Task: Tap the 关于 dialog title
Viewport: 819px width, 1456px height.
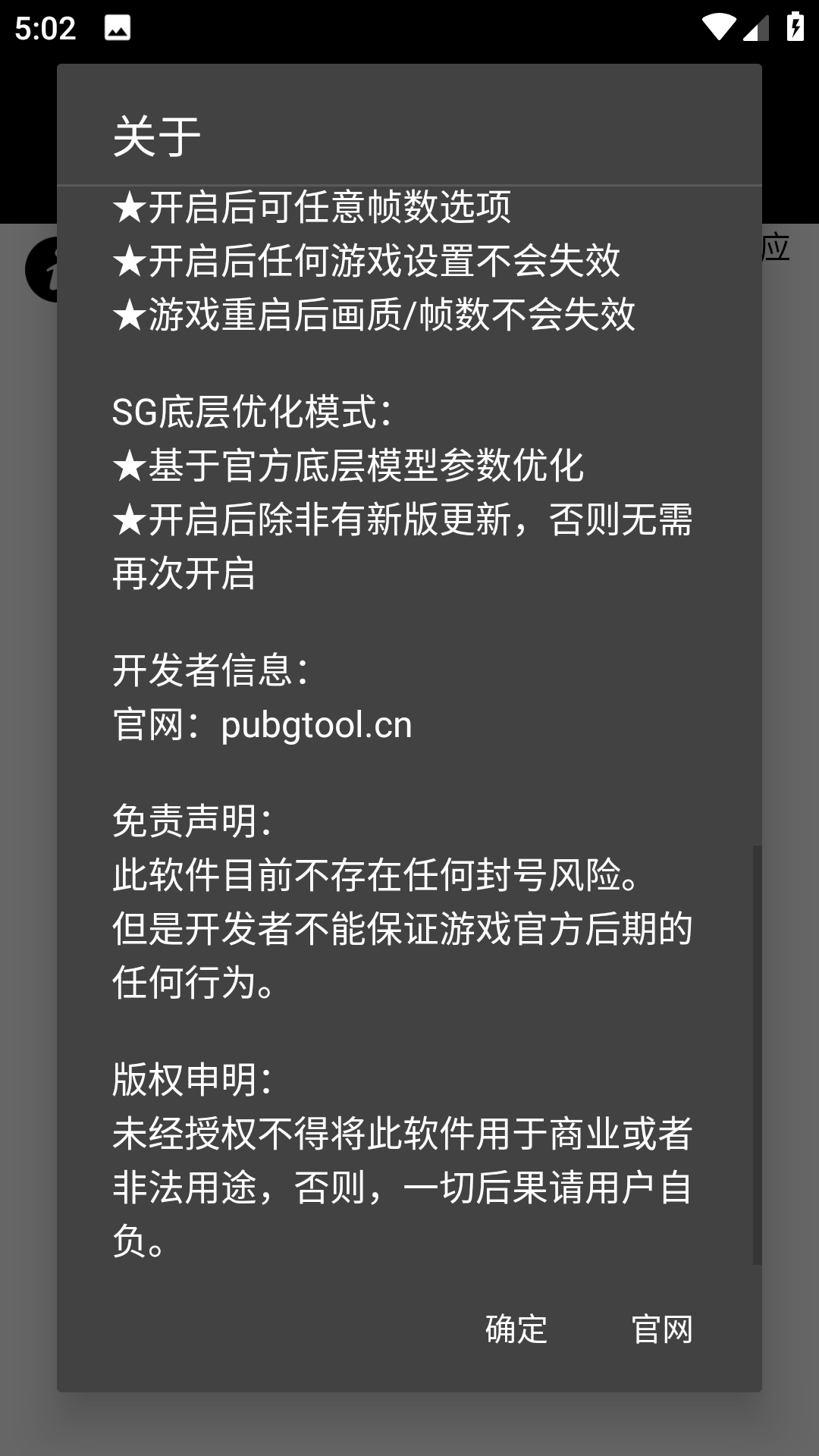Action: [x=155, y=136]
